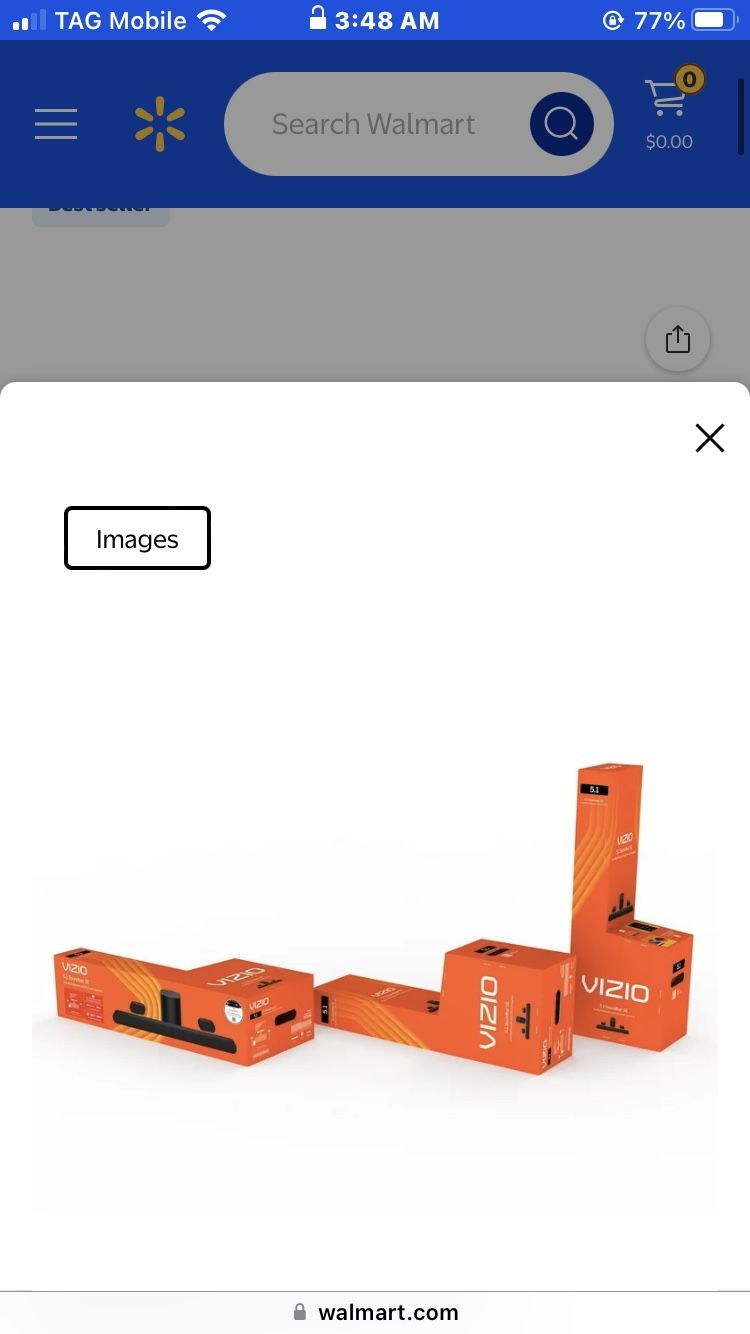Open the shopping cart
This screenshot has height=1334, width=750.
669,112
